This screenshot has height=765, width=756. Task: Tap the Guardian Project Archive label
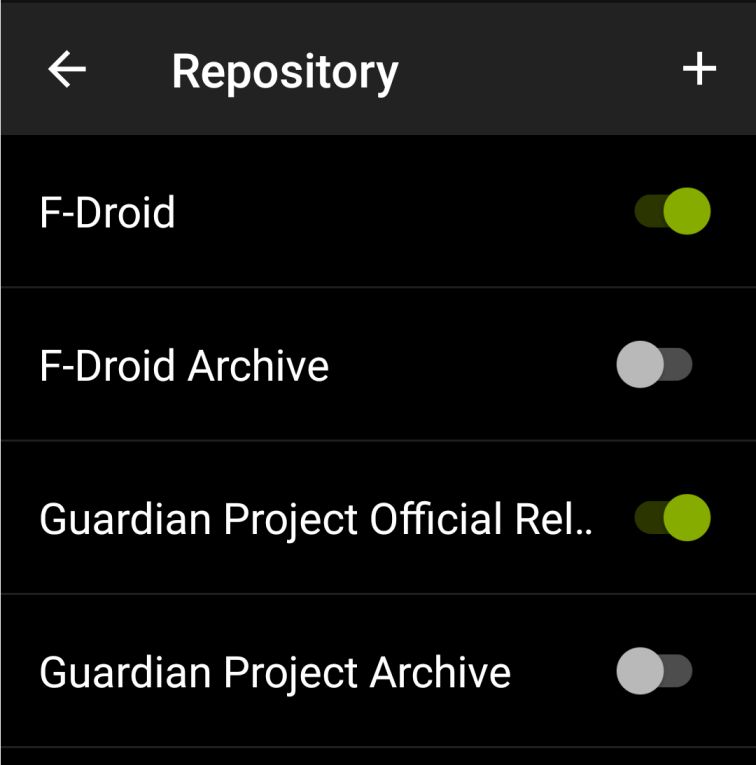point(275,671)
